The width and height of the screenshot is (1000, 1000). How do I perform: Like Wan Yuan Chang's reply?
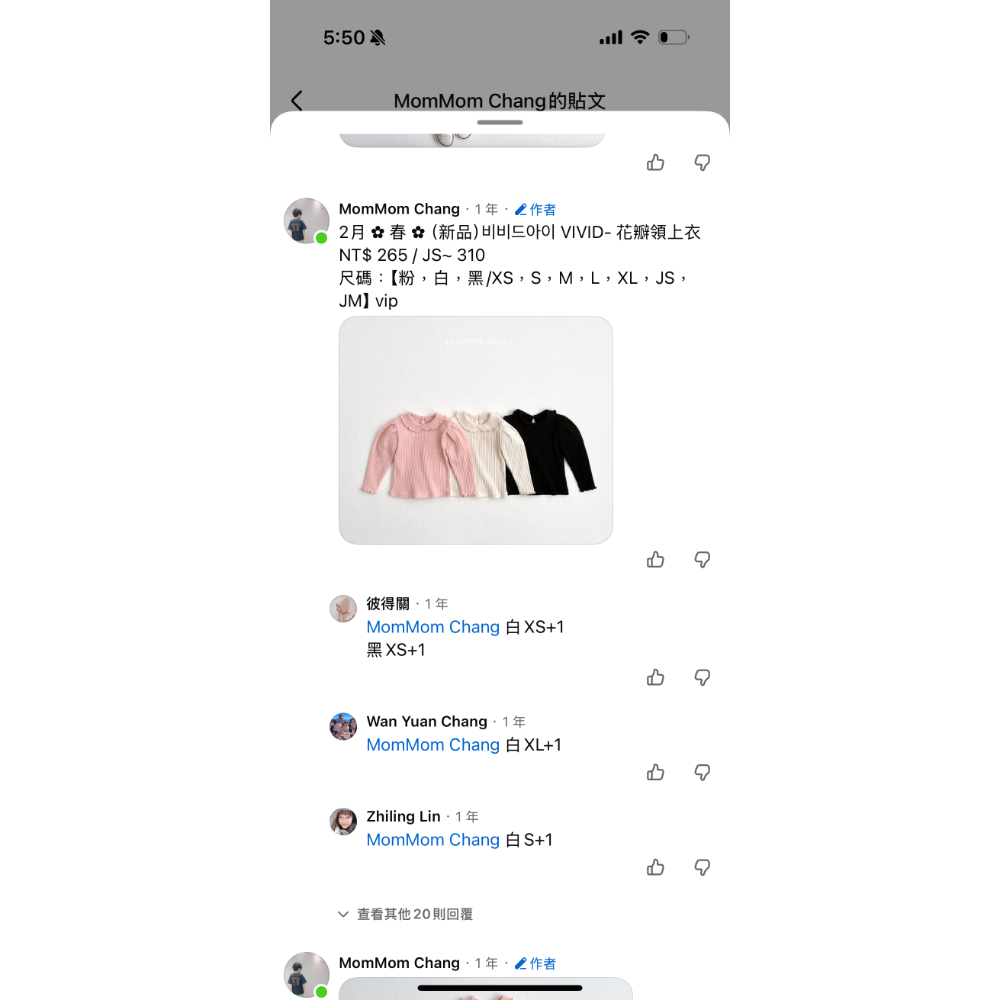click(x=656, y=773)
